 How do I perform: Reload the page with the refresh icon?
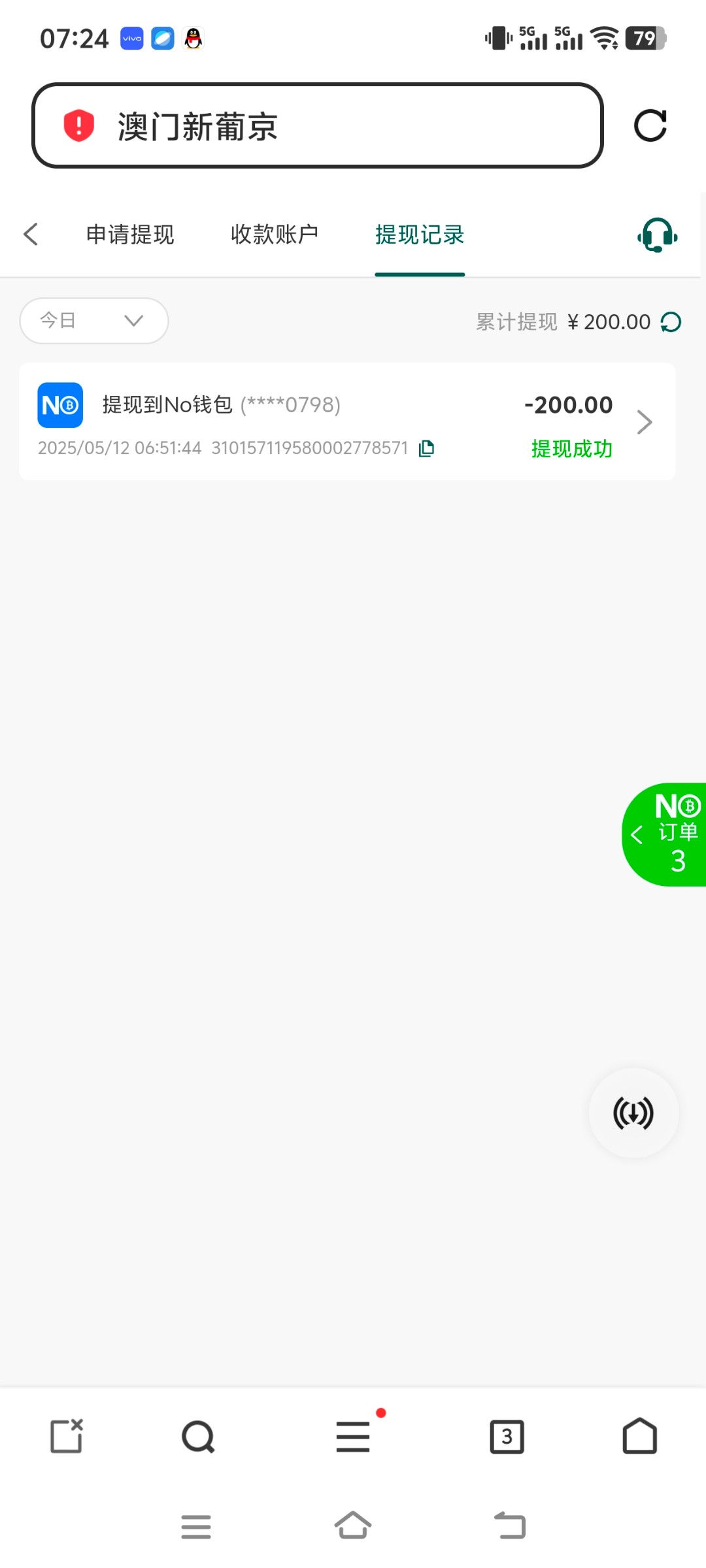(650, 125)
